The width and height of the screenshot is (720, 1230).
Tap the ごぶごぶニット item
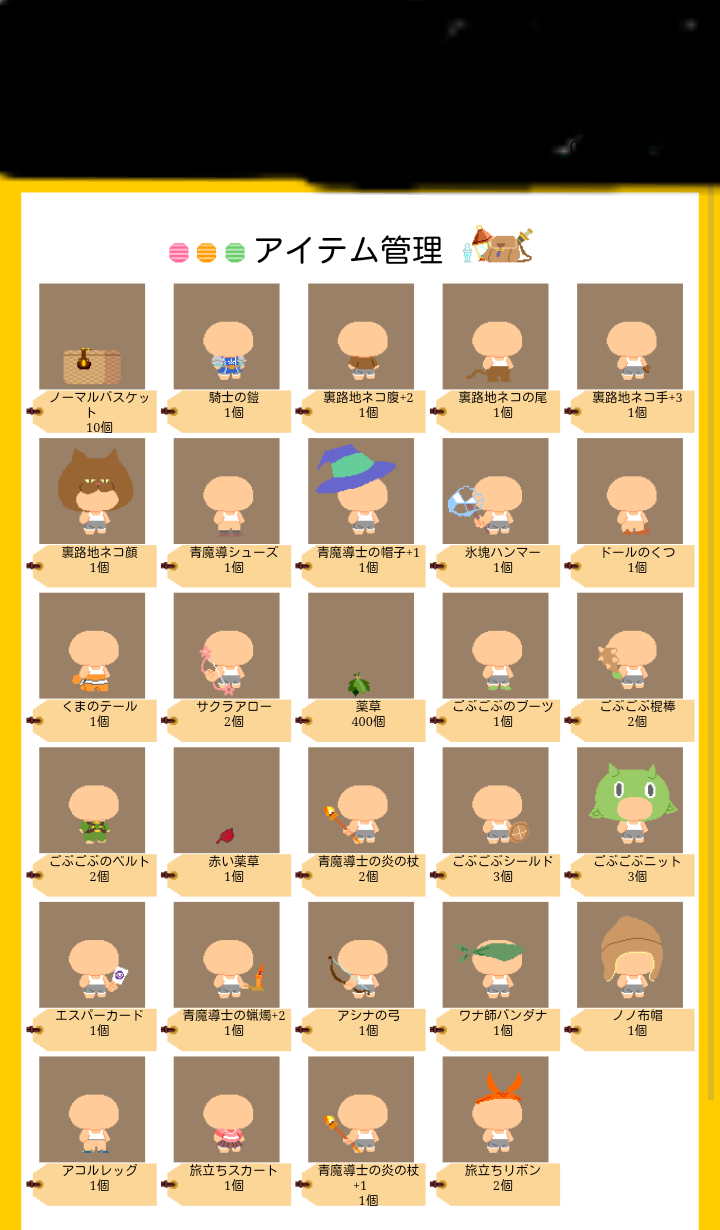click(x=630, y=800)
